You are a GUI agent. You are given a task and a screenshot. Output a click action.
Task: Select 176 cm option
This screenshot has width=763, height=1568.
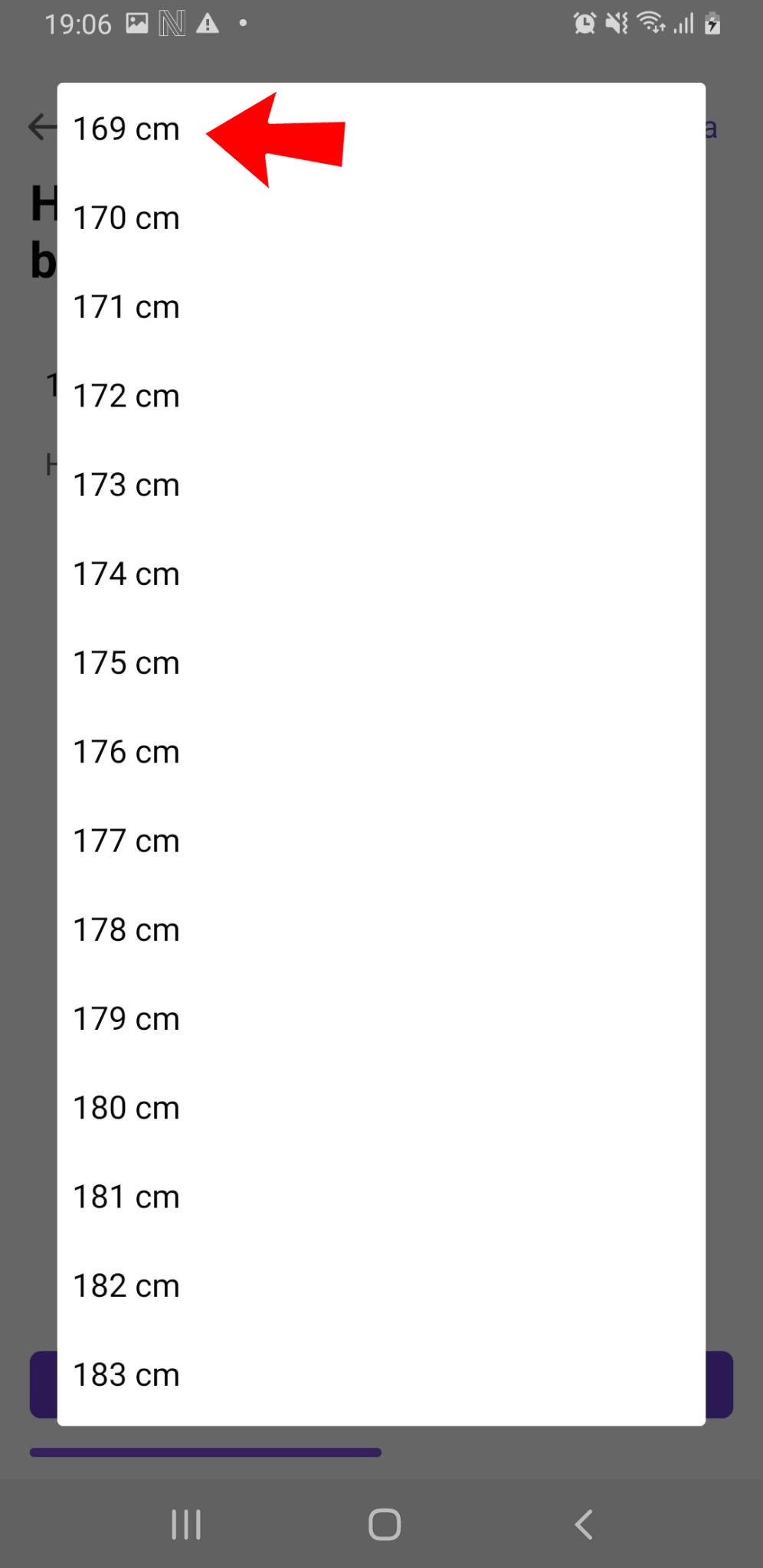pos(126,752)
